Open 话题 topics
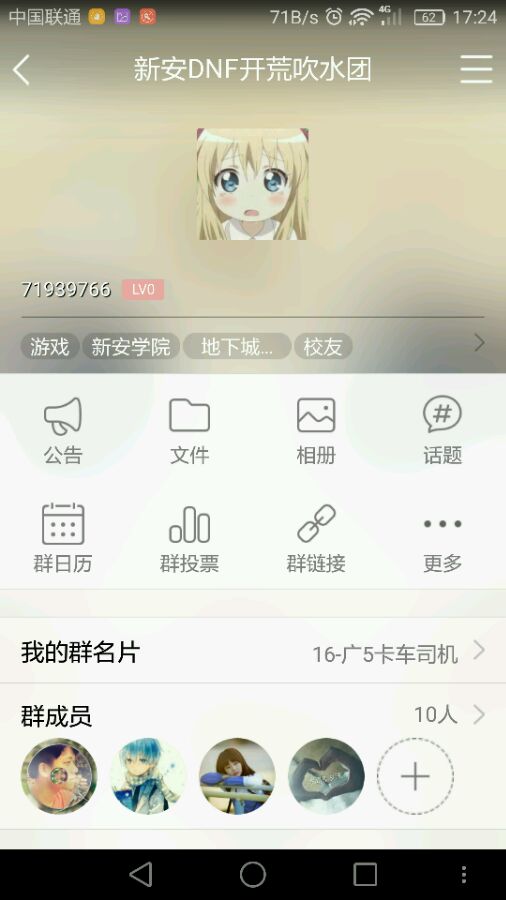 click(442, 430)
